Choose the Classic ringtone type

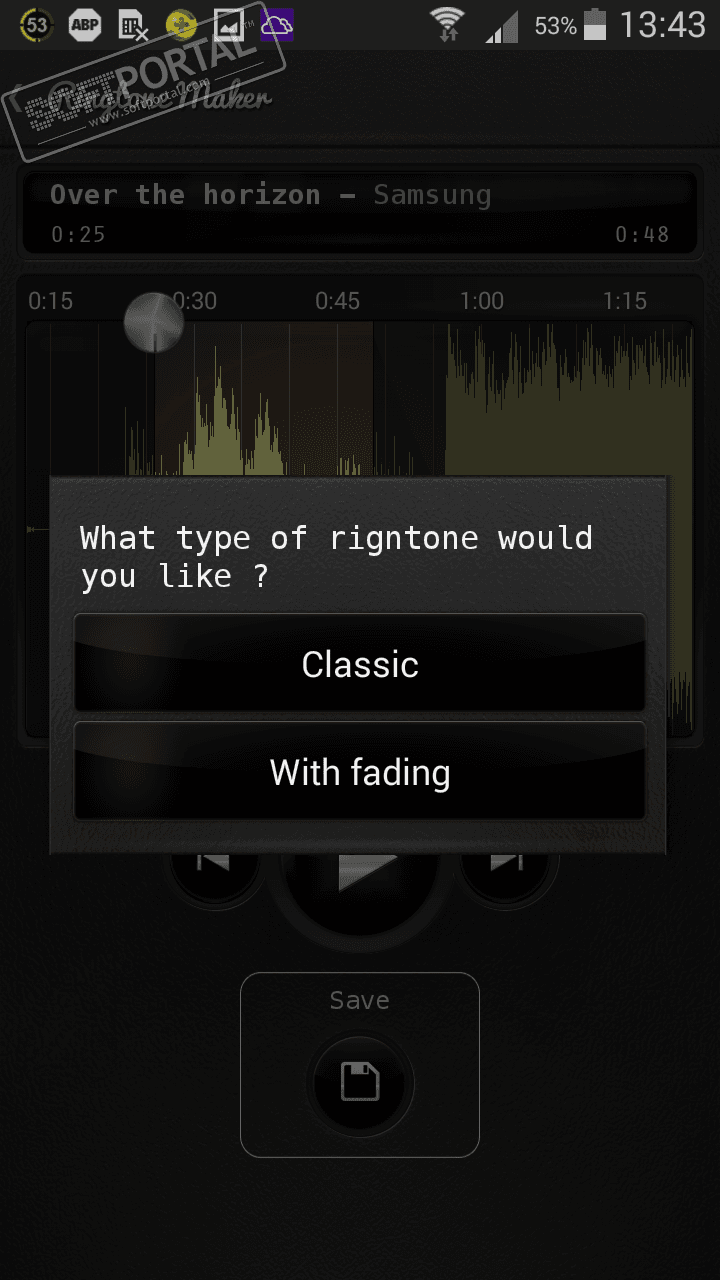pyautogui.click(x=359, y=664)
